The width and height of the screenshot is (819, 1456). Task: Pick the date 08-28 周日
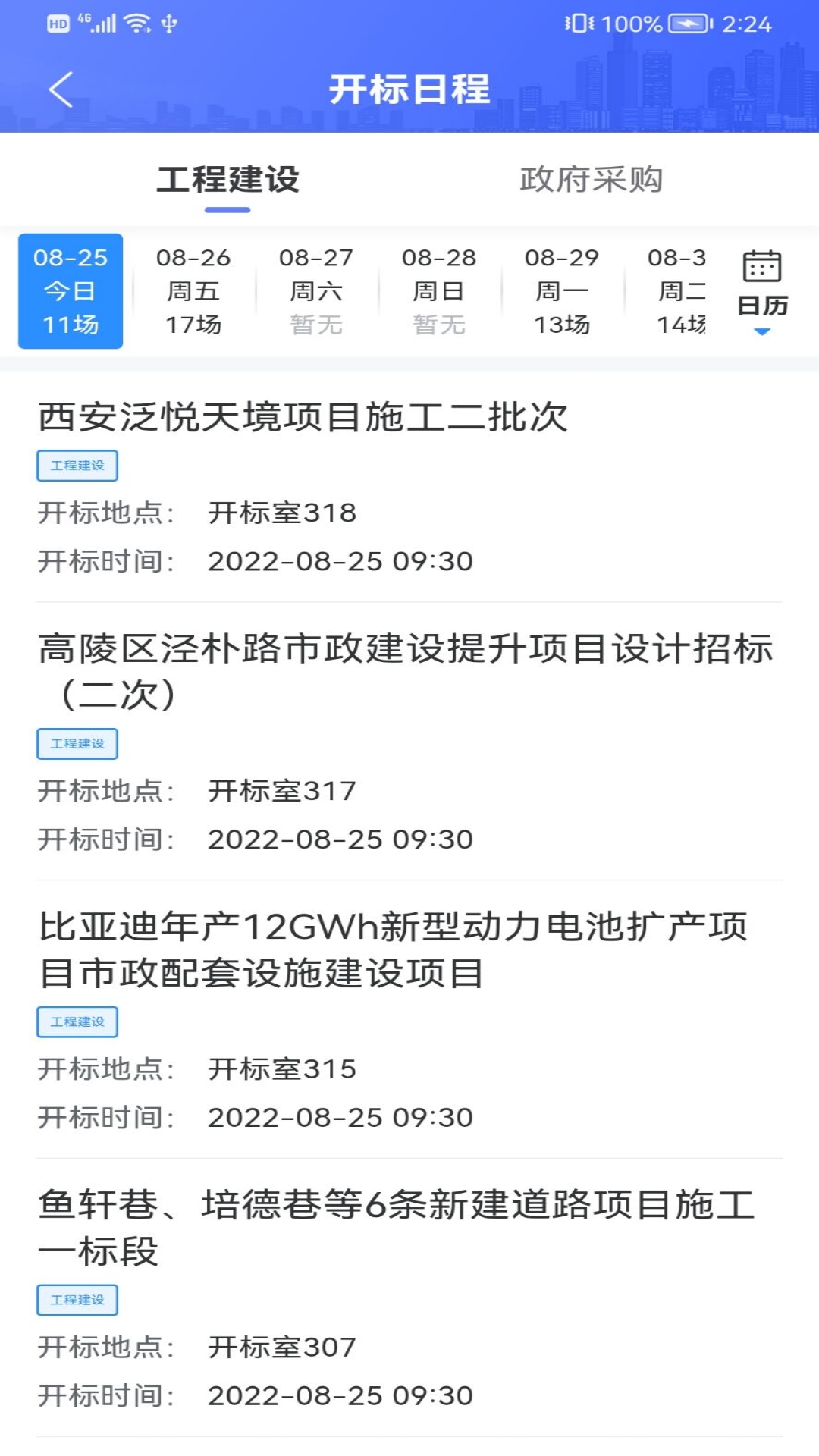[439, 291]
